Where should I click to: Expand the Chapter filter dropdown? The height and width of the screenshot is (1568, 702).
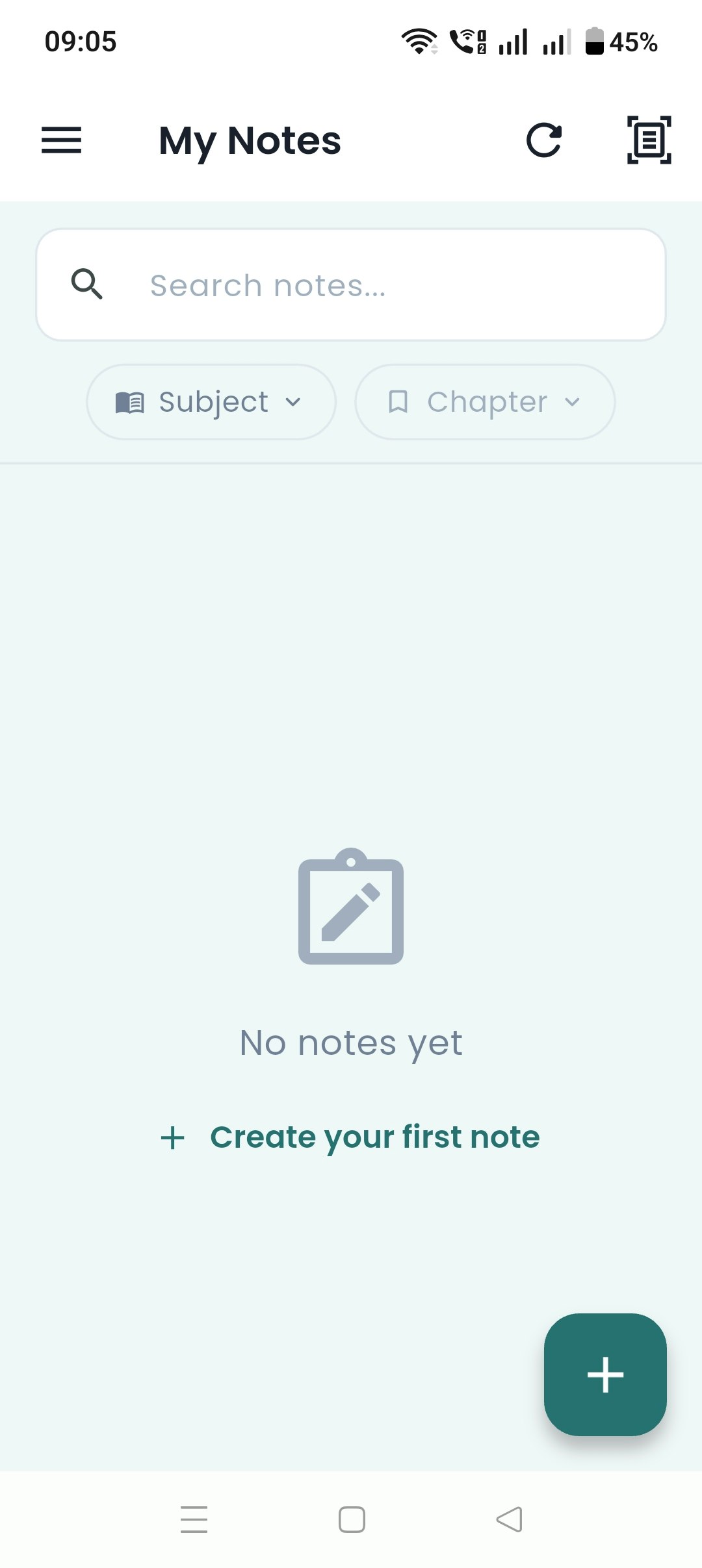click(485, 402)
